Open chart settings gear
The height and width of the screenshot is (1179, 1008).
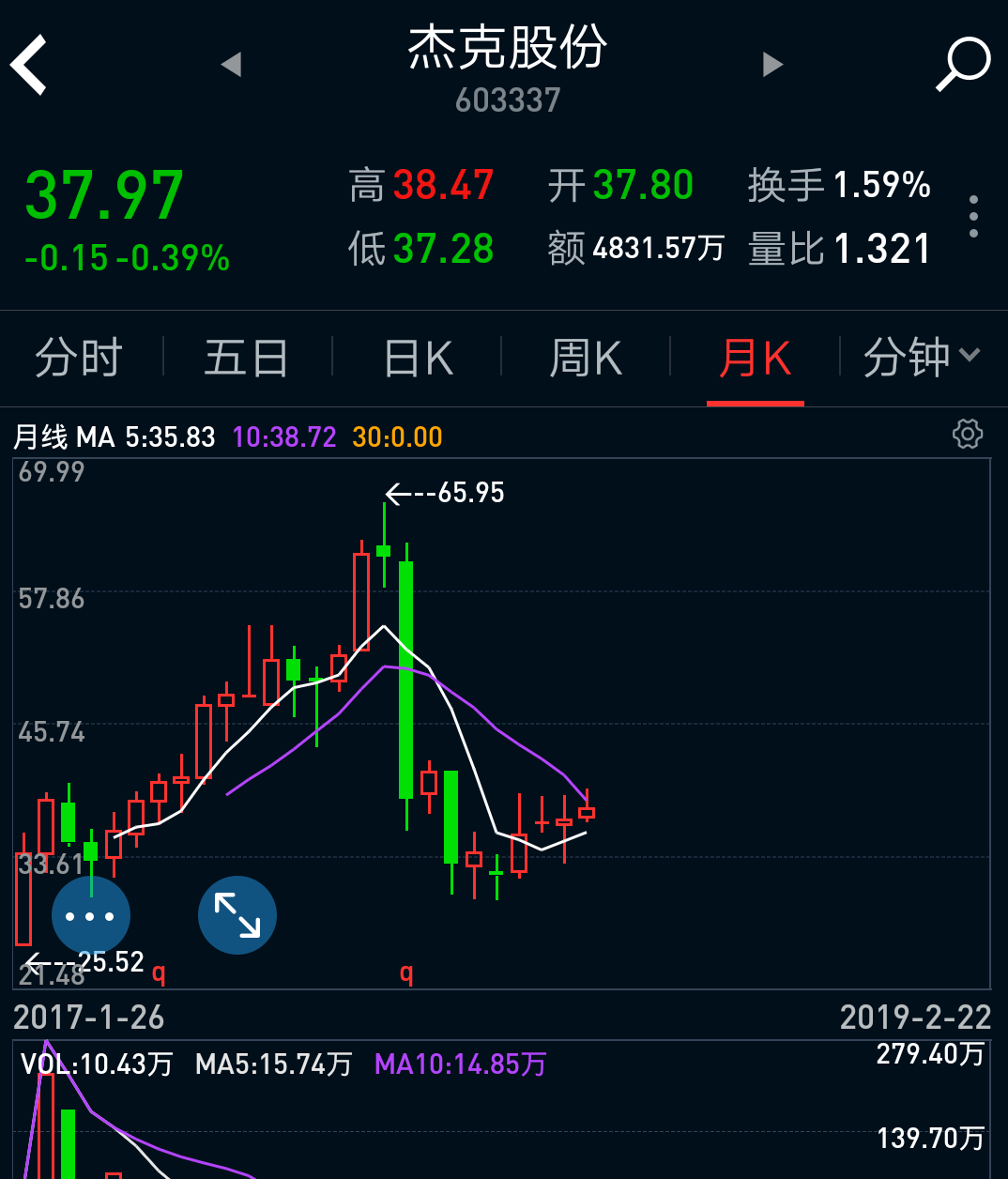[968, 436]
